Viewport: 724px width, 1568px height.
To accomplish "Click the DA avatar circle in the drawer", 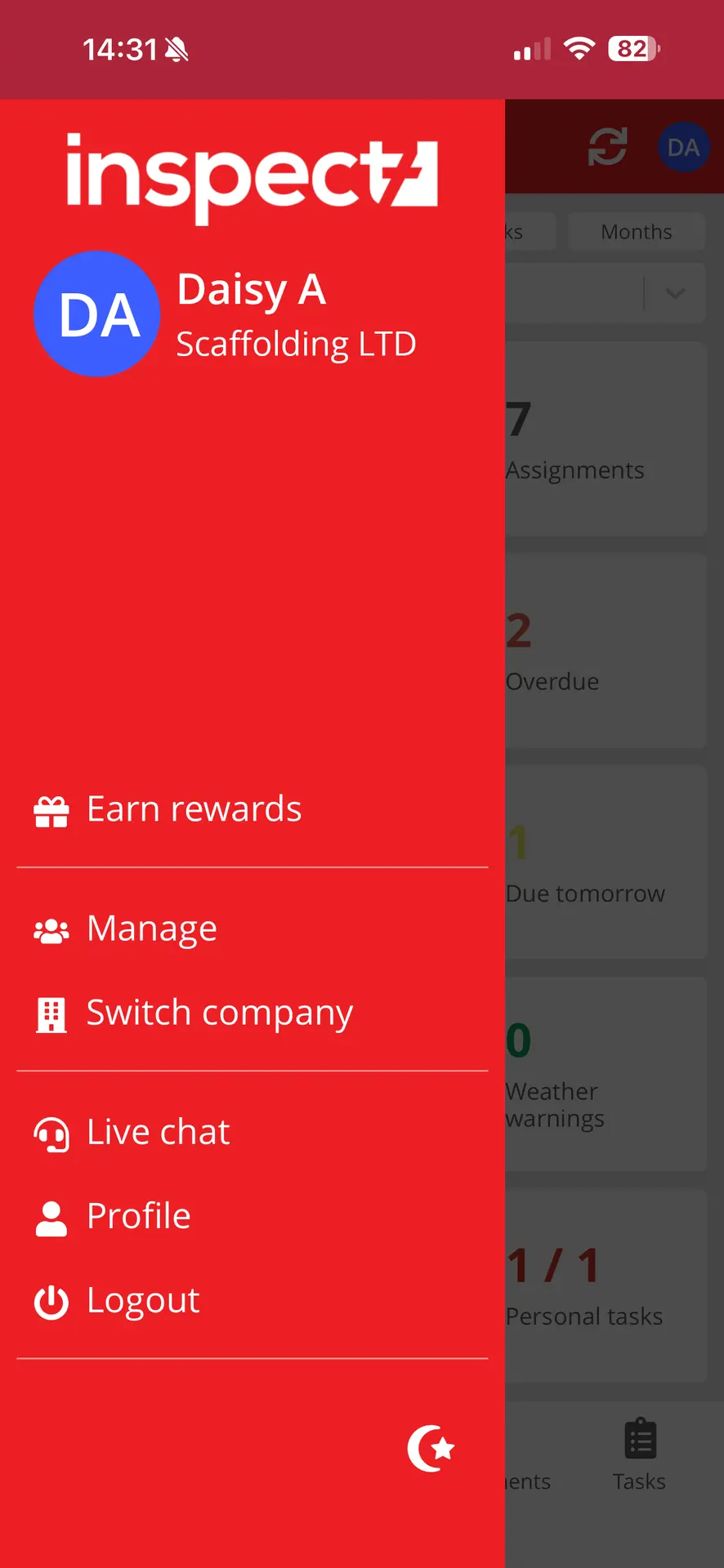I will coord(96,314).
